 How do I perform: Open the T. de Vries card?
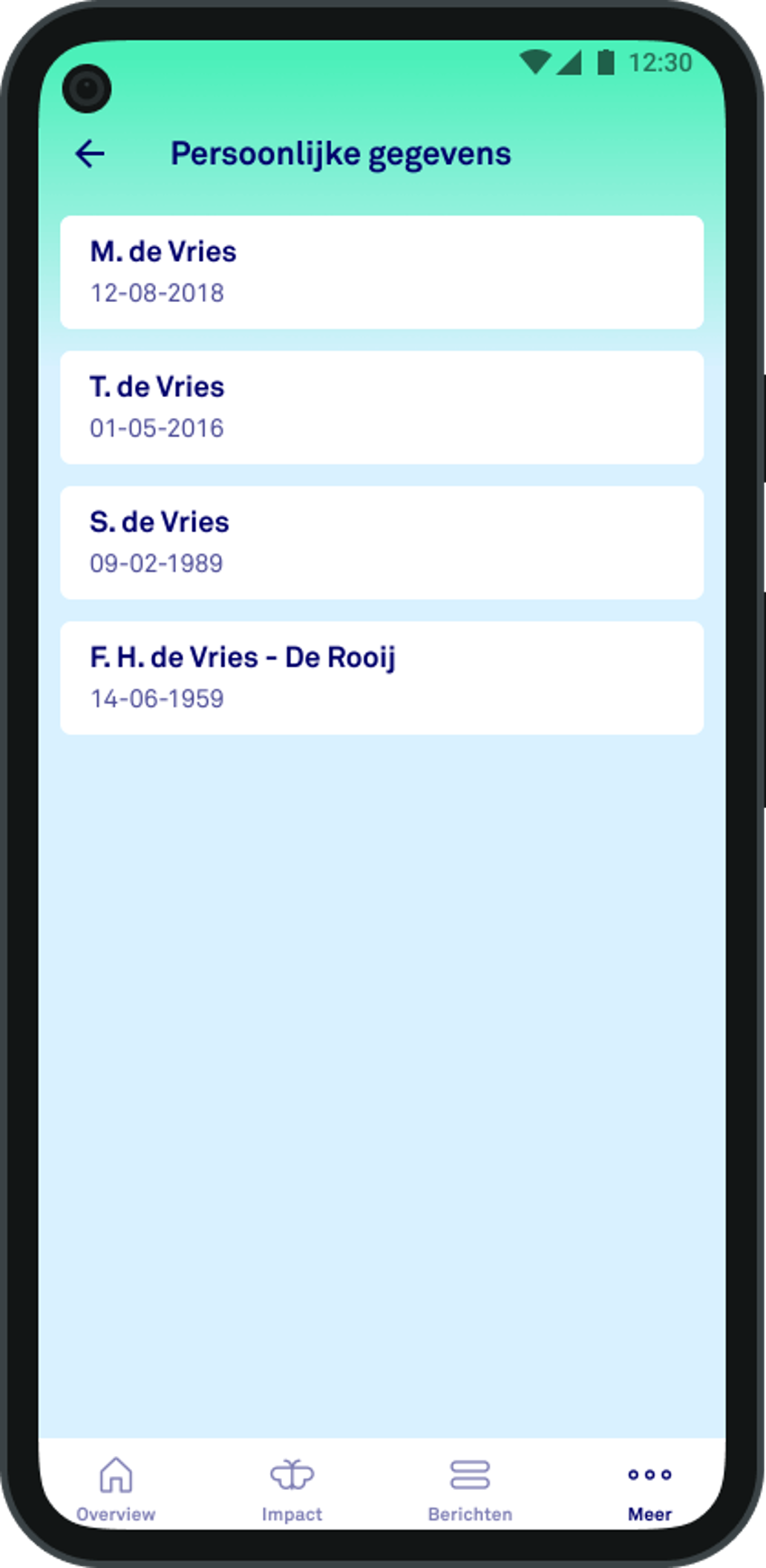[x=382, y=407]
